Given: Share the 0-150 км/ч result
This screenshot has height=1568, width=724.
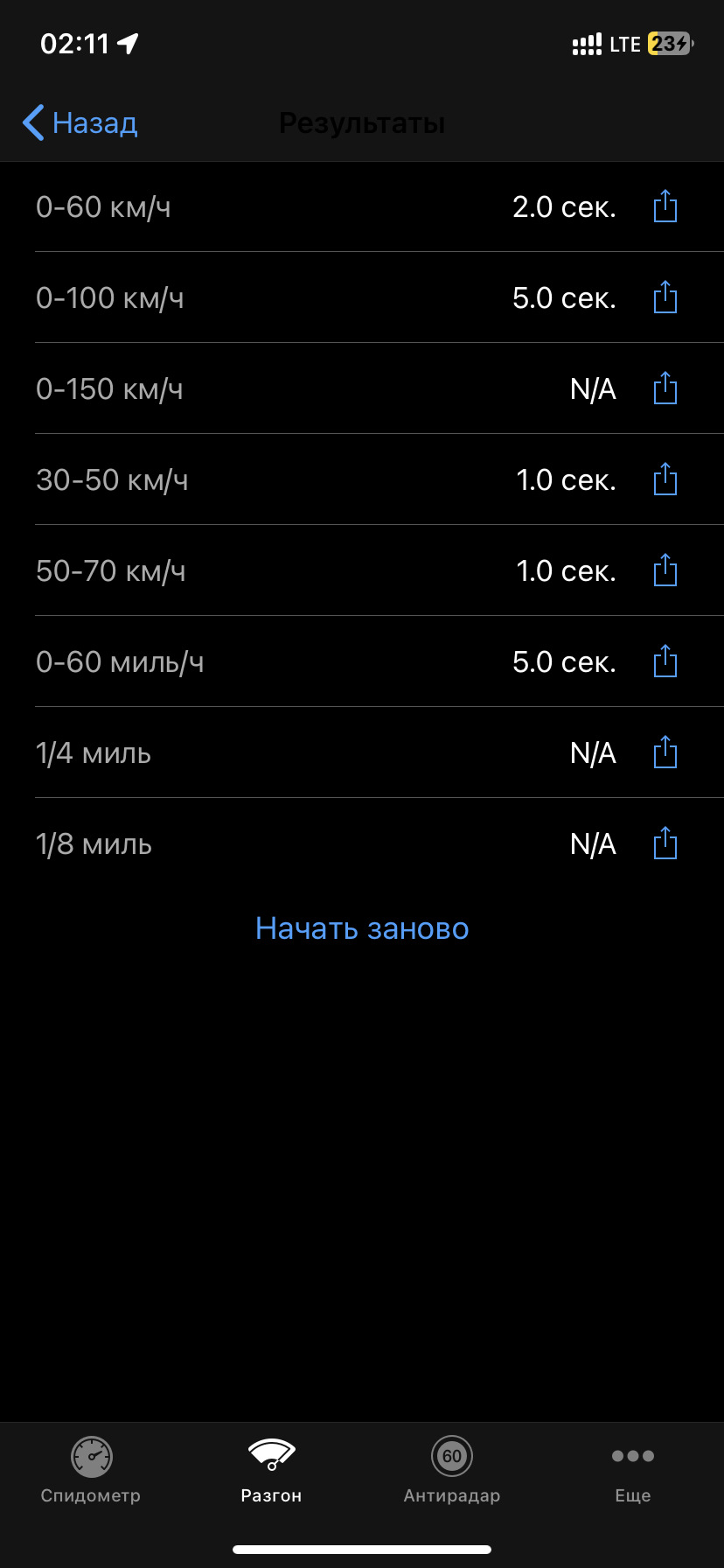Looking at the screenshot, I should coord(665,388).
